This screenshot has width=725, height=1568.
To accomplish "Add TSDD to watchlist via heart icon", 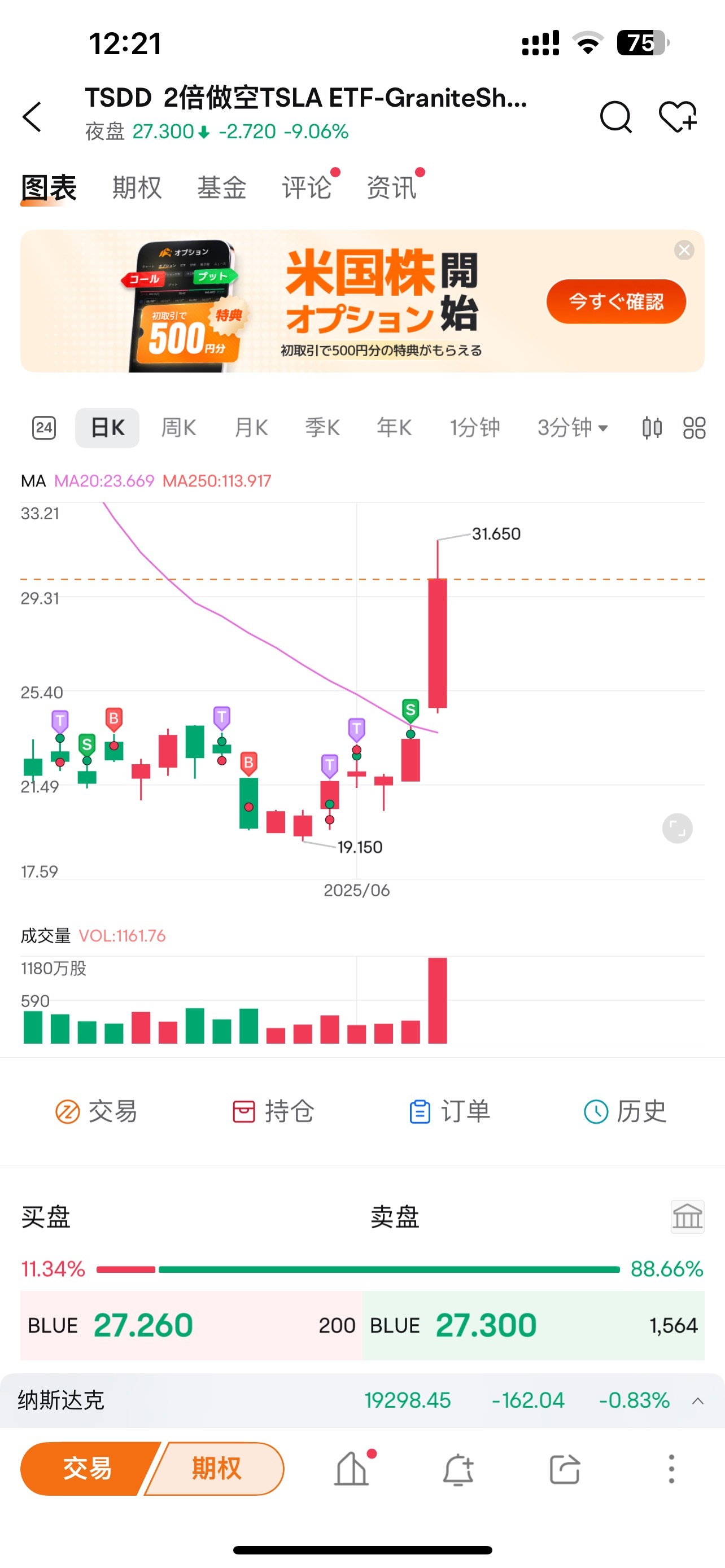I will (x=678, y=116).
